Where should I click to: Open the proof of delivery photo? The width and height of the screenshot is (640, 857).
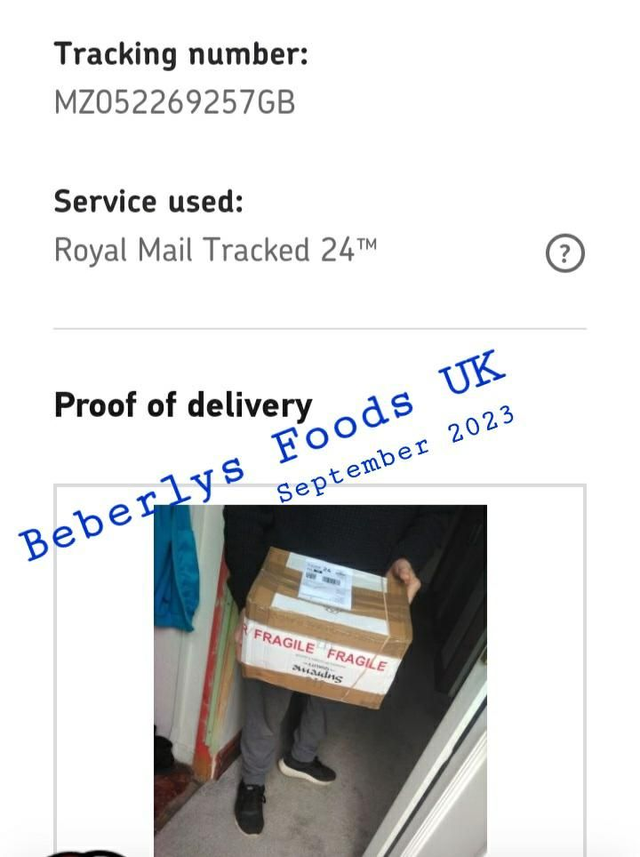coord(320,680)
